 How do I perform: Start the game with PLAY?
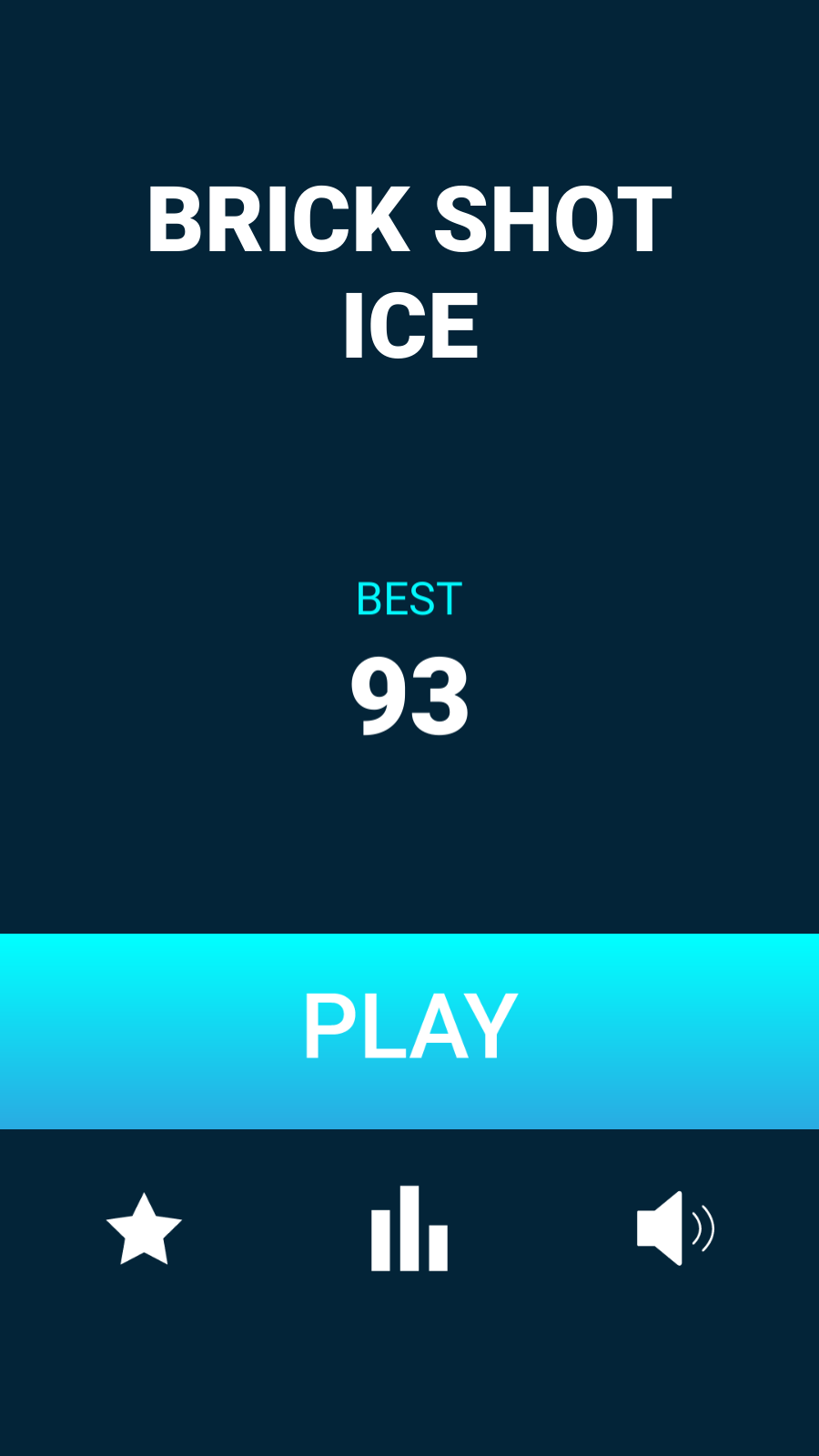coord(409,1031)
